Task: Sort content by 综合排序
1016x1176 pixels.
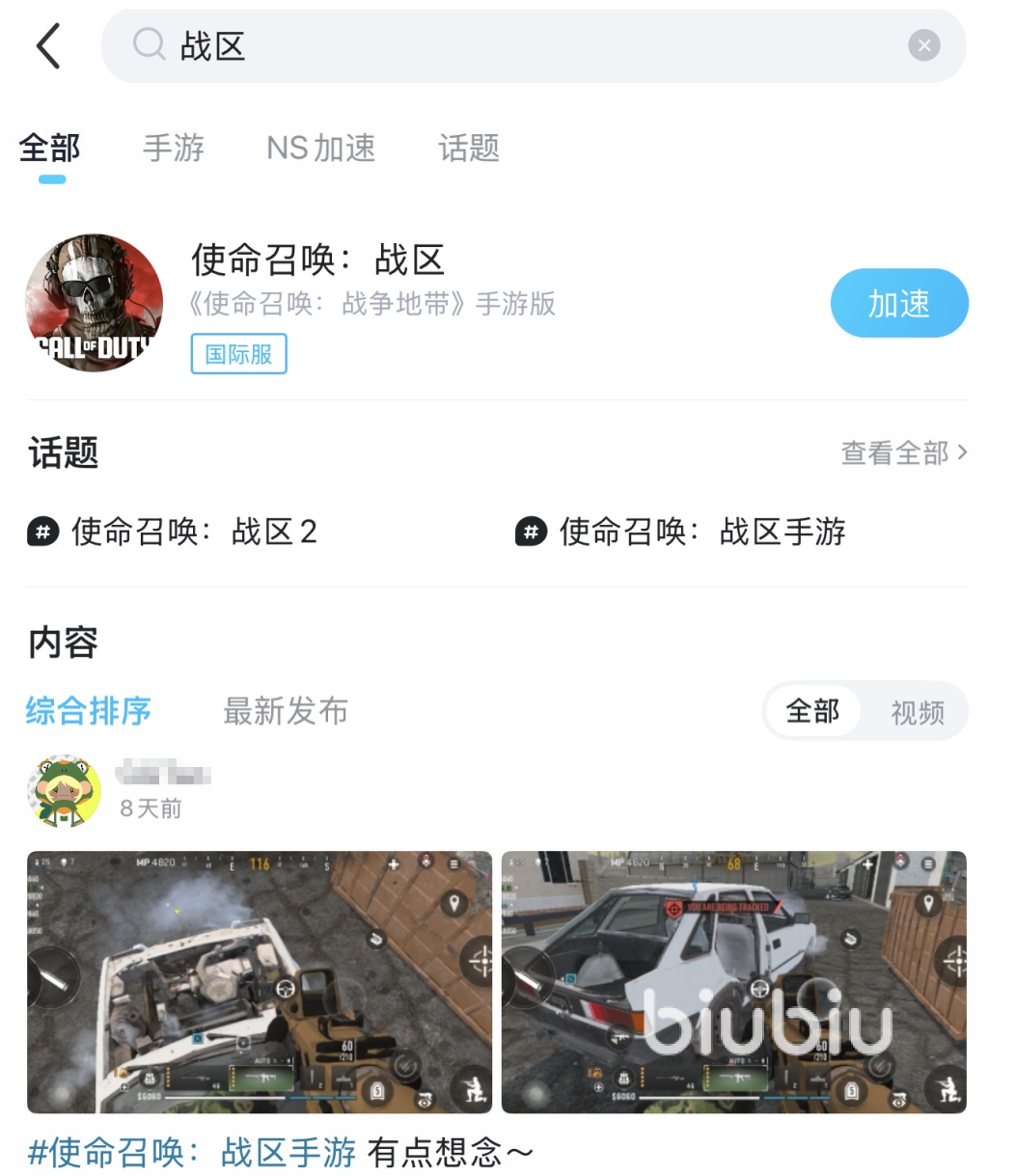Action: (x=89, y=711)
